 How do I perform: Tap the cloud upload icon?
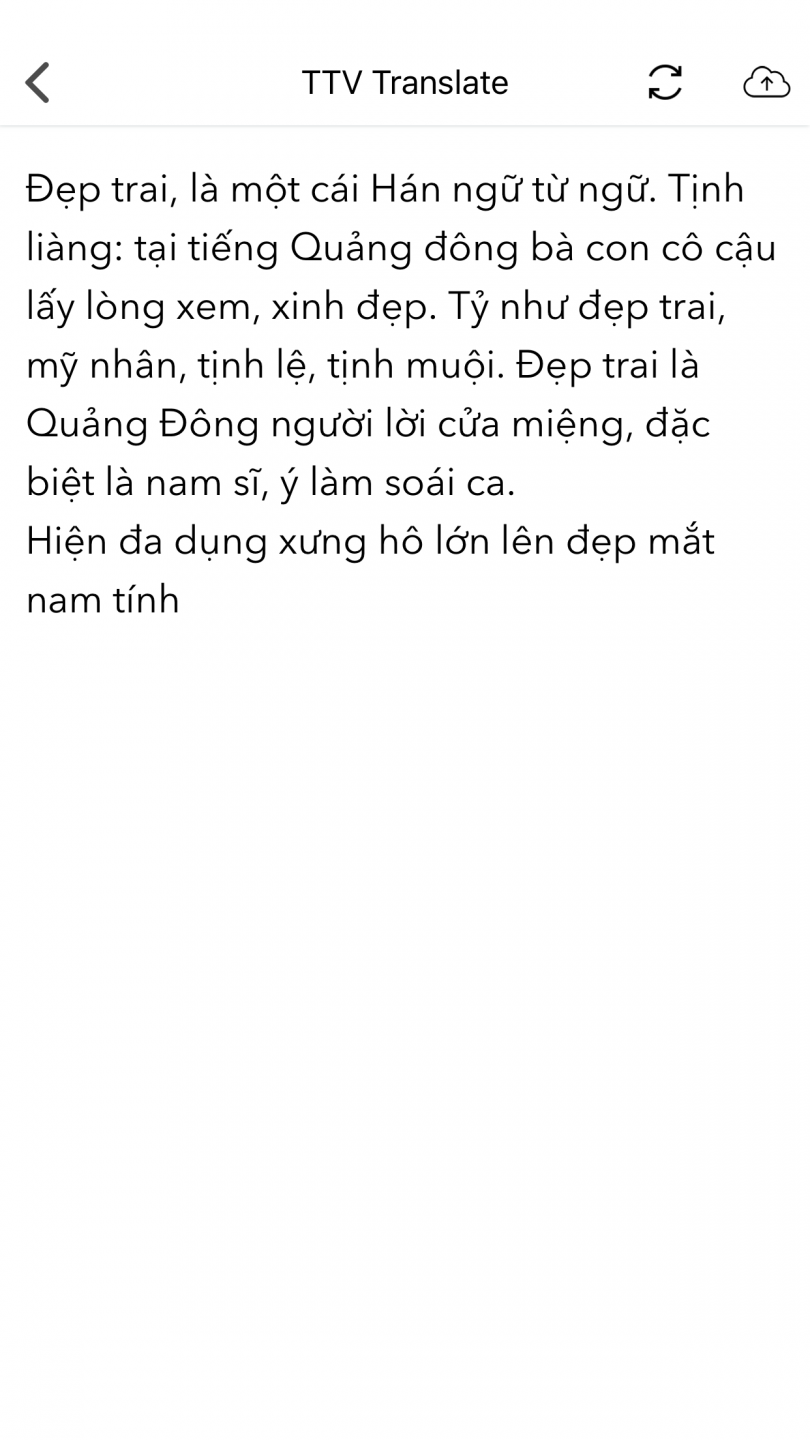point(766,82)
